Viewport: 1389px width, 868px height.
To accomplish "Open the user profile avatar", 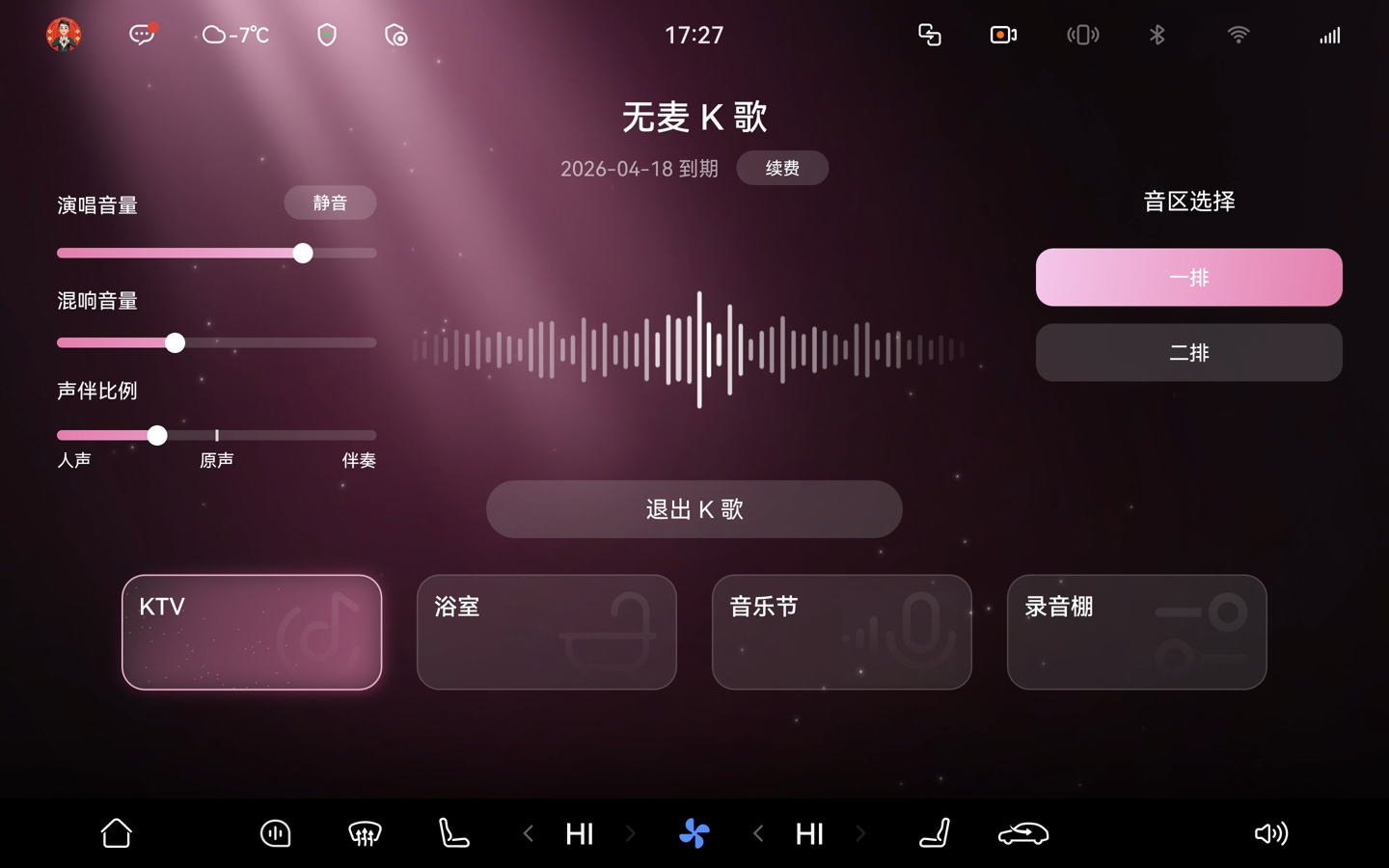I will click(64, 35).
